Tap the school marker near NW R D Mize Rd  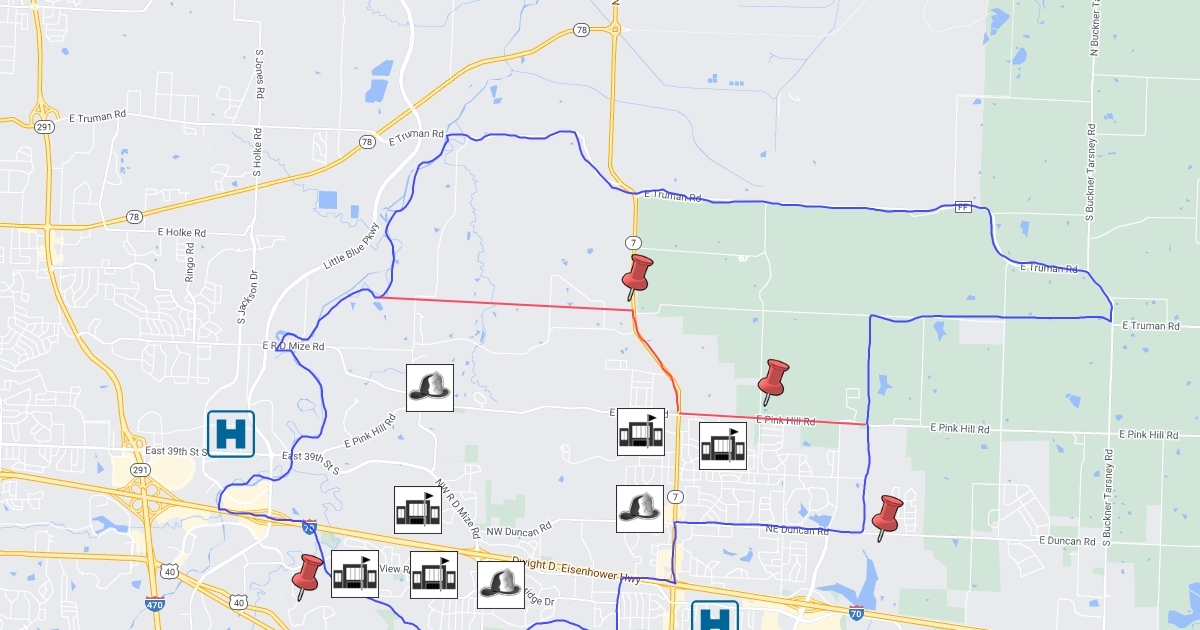click(x=418, y=510)
